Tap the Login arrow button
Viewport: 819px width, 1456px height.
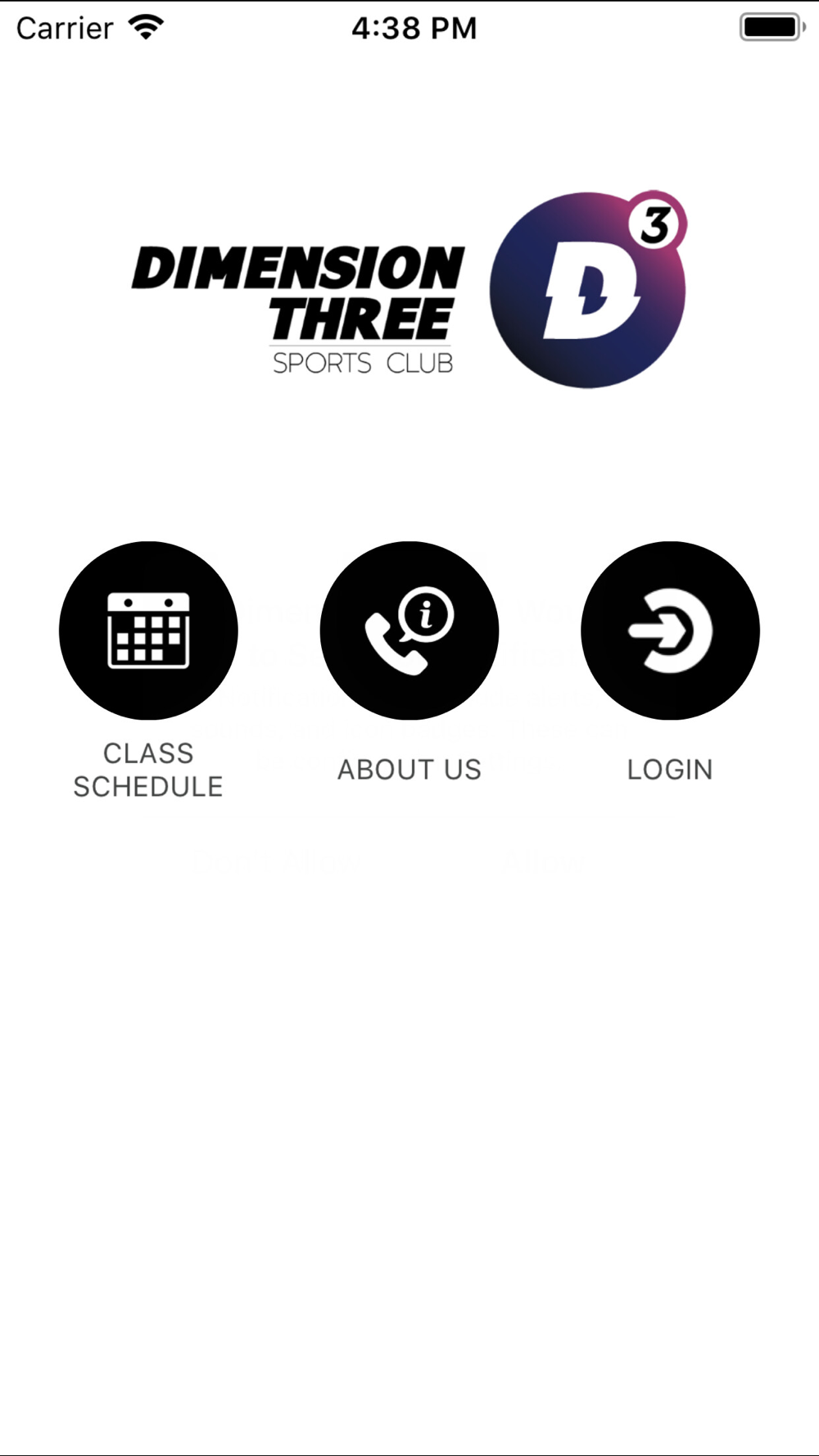point(670,631)
